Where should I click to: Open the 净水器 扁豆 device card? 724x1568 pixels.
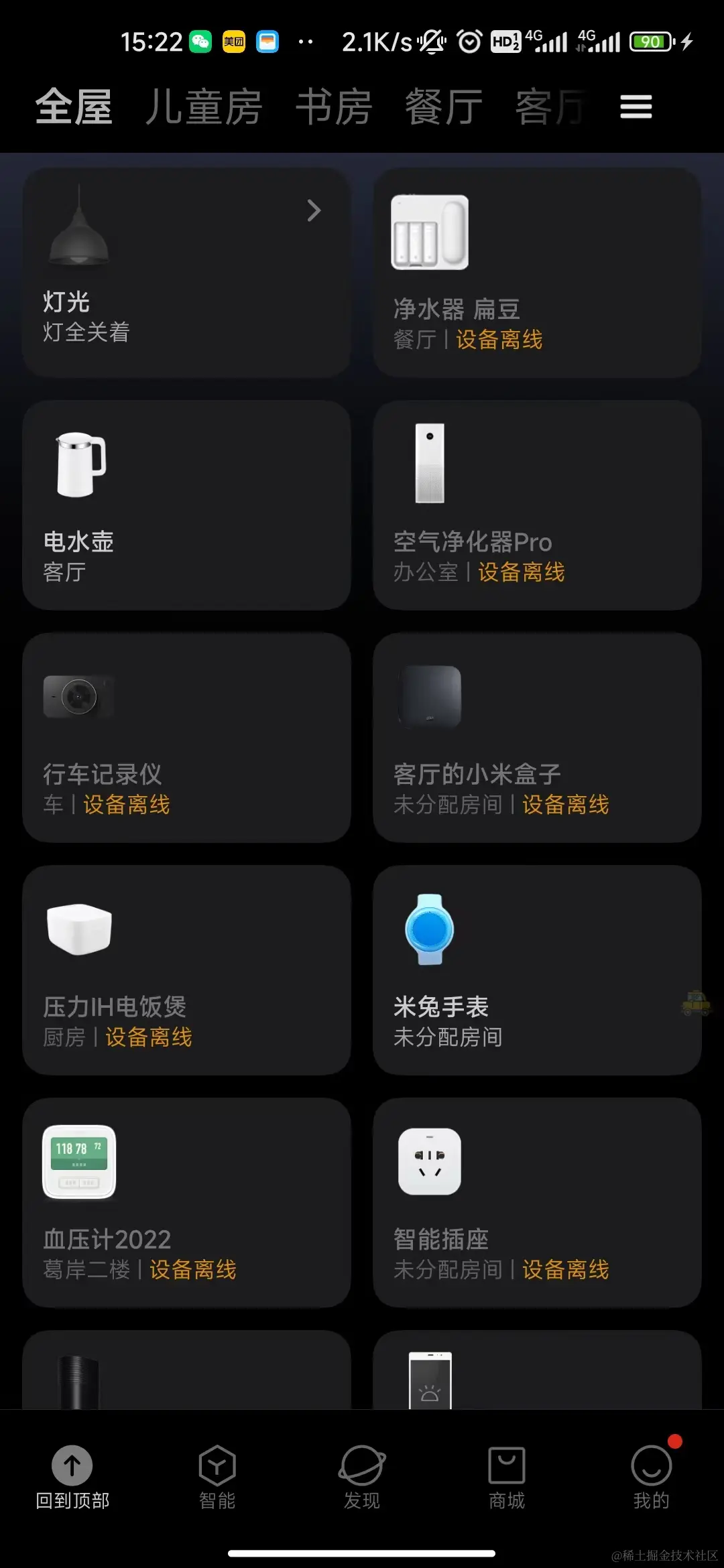tap(537, 272)
